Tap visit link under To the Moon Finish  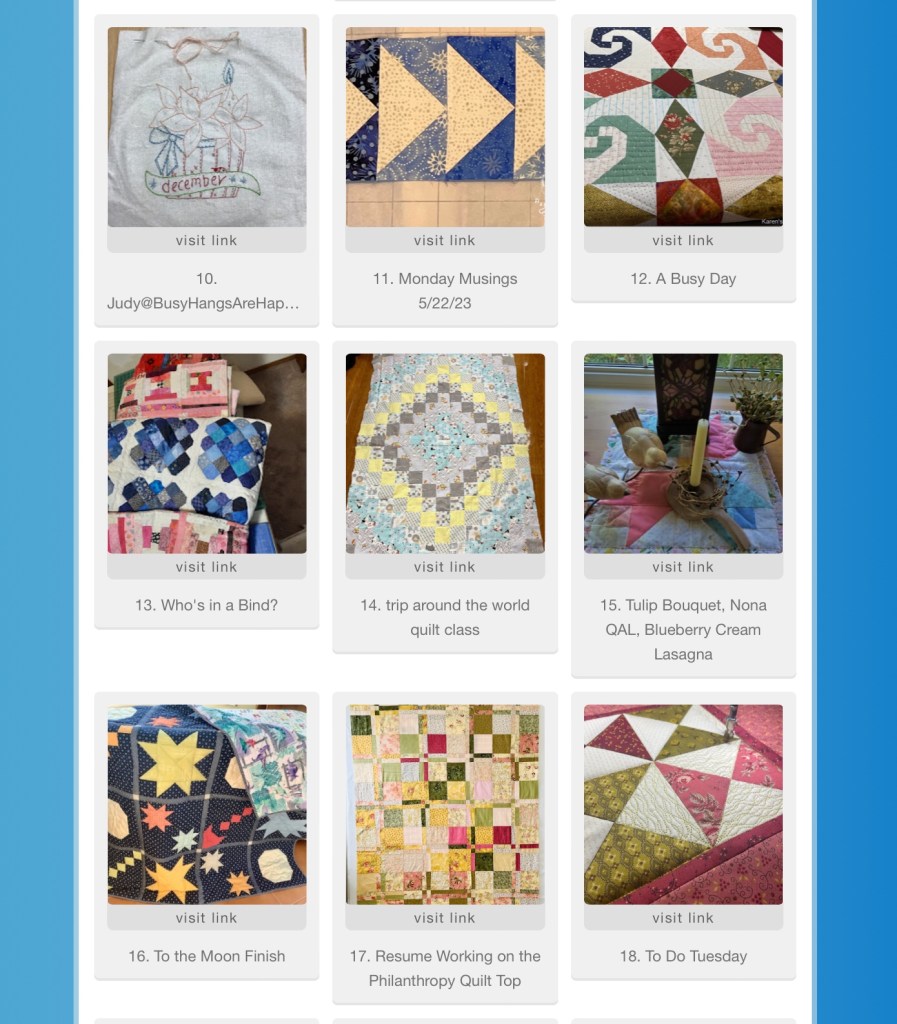point(207,918)
